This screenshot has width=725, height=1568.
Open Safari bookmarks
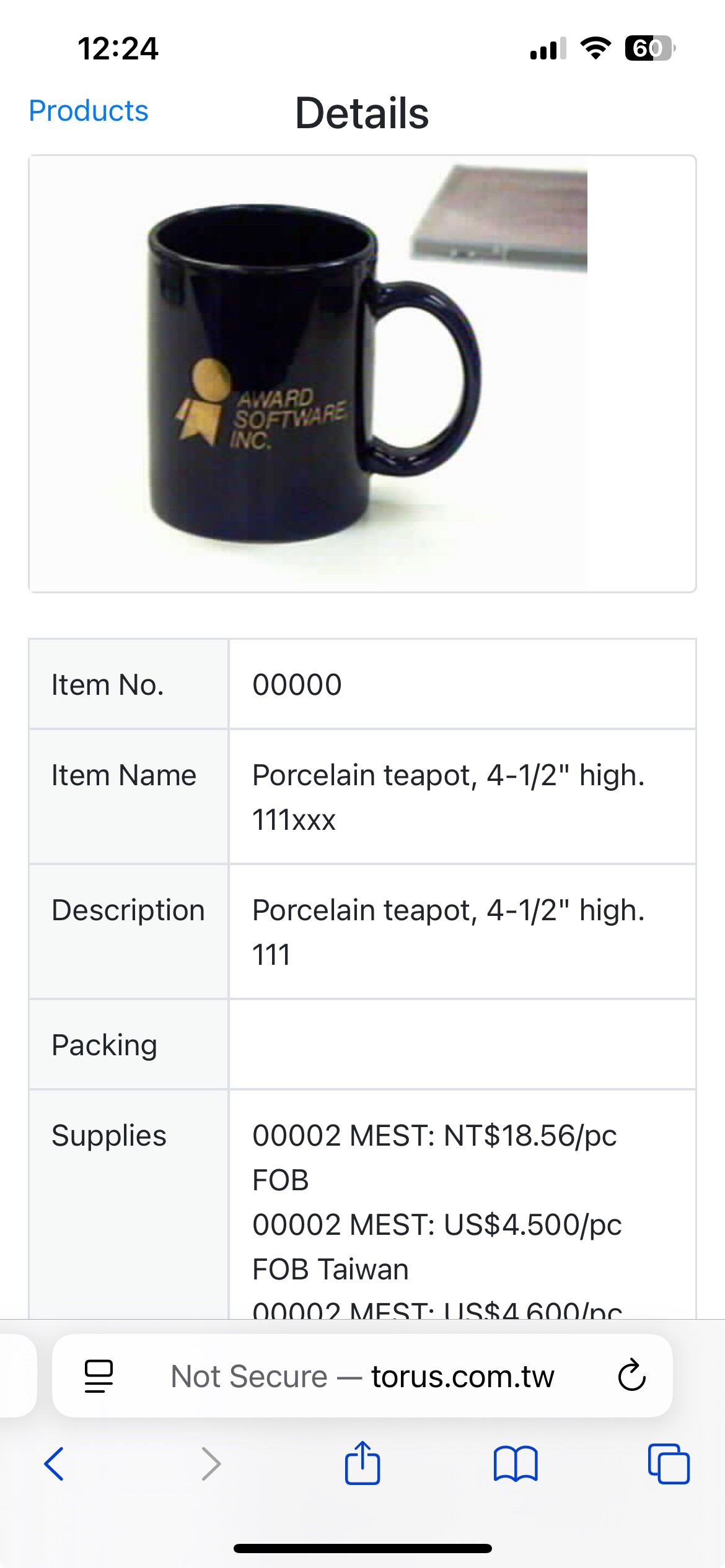pyautogui.click(x=516, y=1464)
